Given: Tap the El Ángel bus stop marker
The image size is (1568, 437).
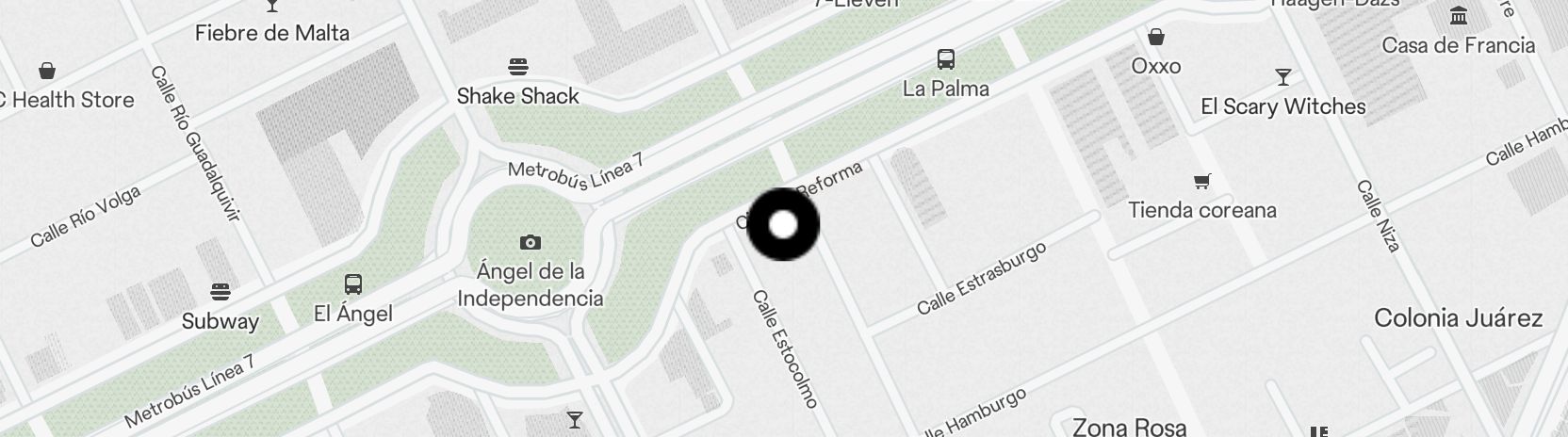Looking at the screenshot, I should 353,284.
